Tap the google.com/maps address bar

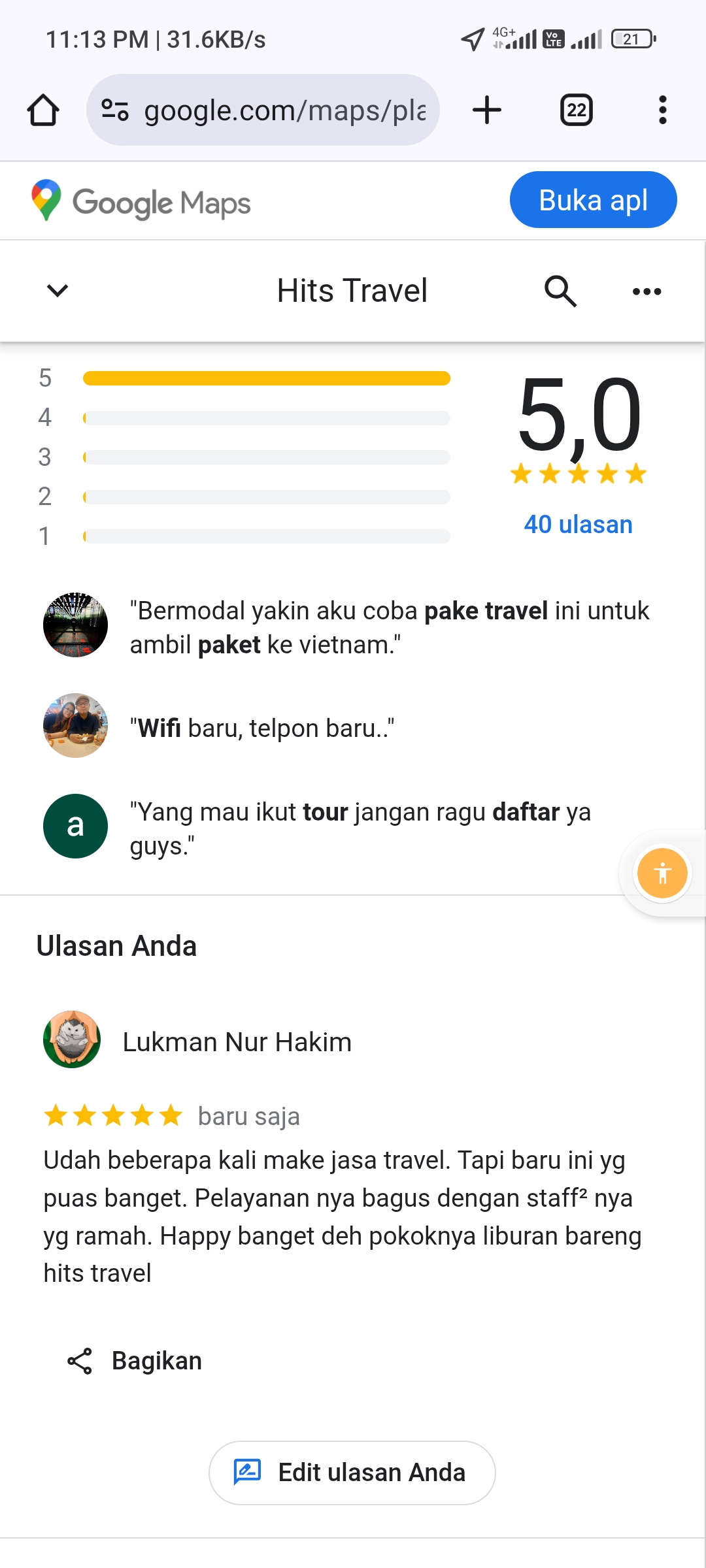pyautogui.click(x=263, y=110)
